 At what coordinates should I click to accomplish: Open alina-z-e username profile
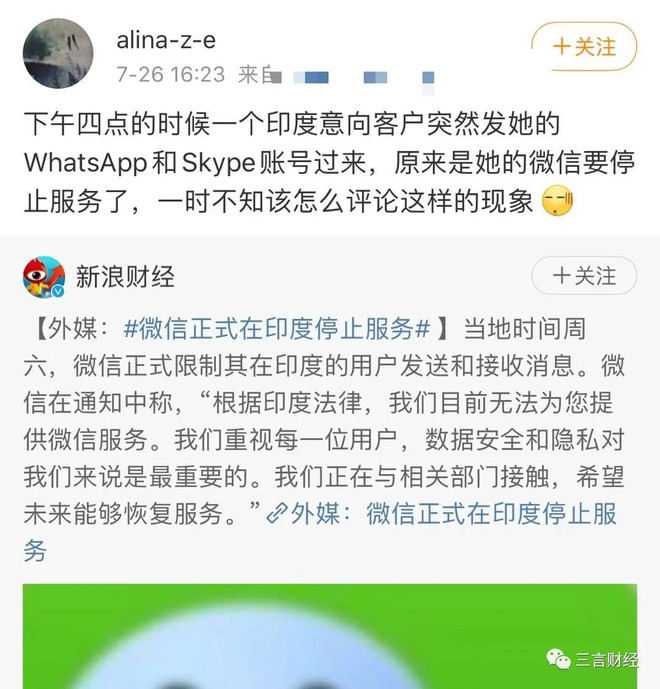click(166, 40)
